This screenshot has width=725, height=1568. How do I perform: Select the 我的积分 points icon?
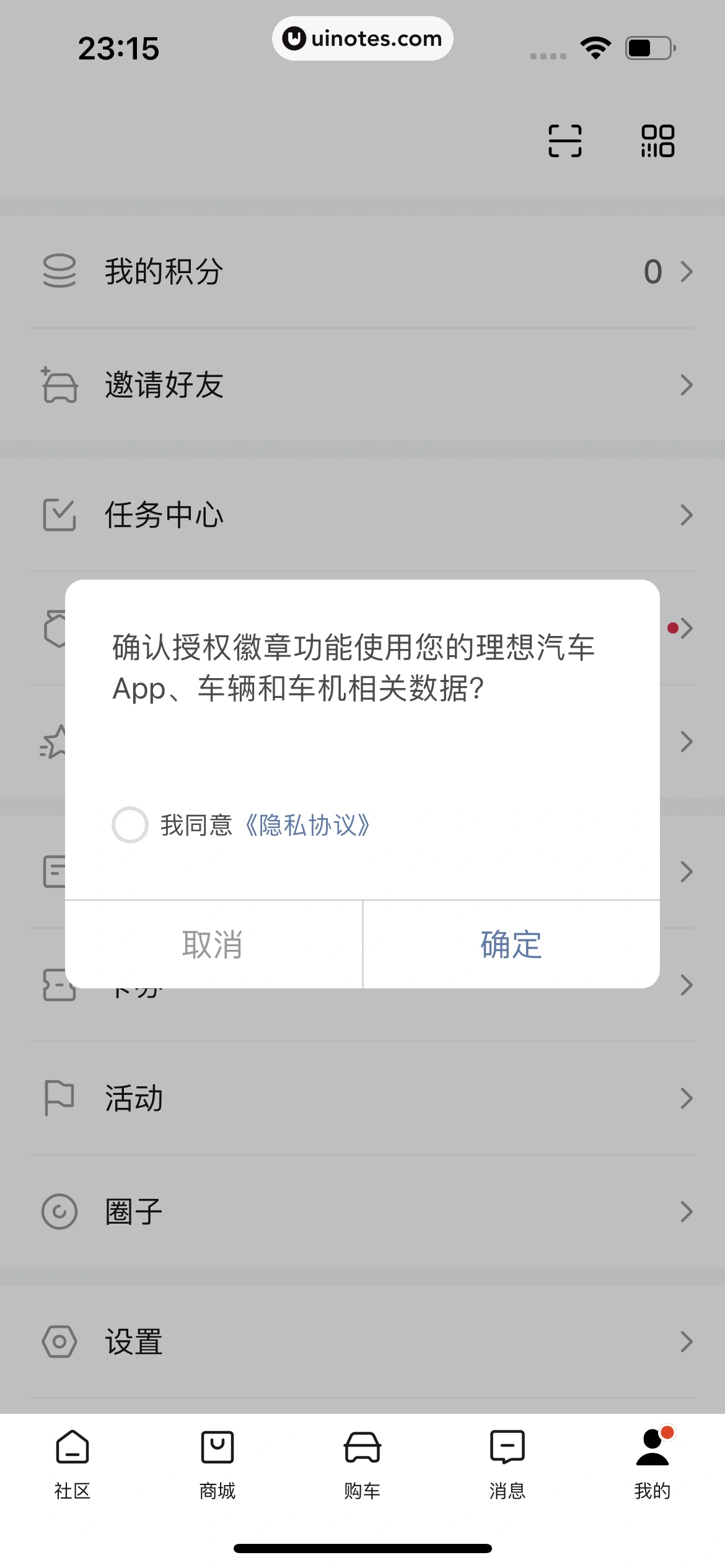(59, 271)
